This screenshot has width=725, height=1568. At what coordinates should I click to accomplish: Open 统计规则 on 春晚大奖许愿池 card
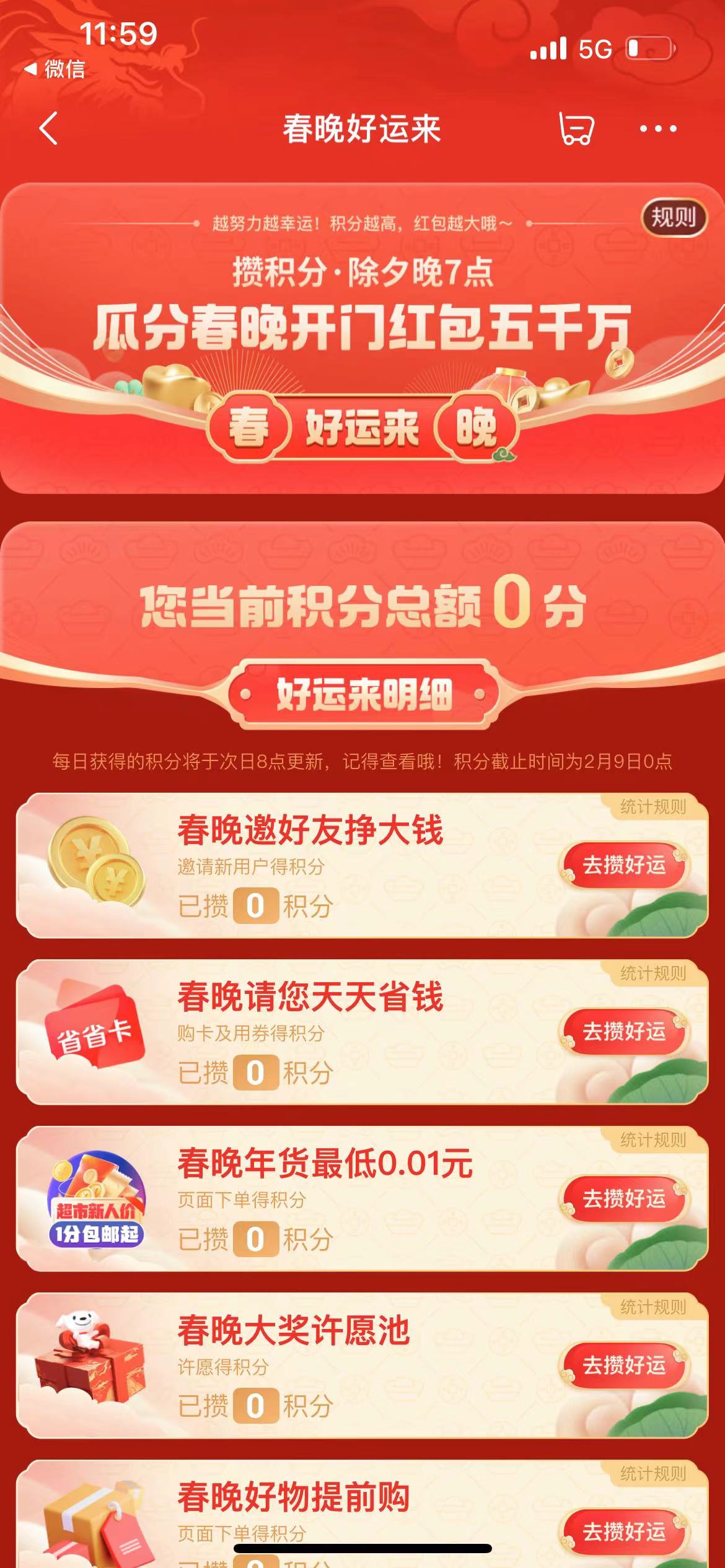[x=653, y=1307]
